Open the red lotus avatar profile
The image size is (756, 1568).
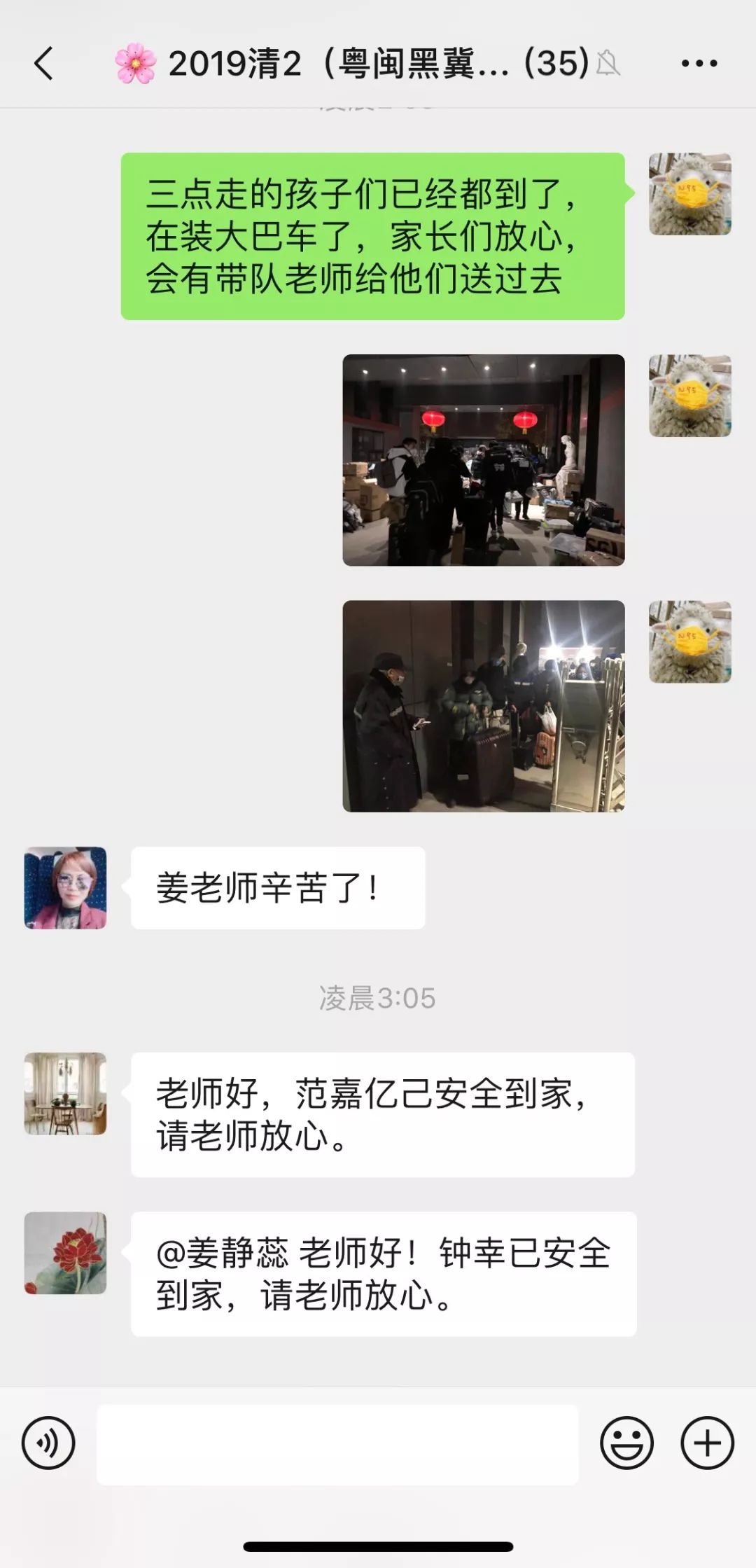coord(66,1253)
